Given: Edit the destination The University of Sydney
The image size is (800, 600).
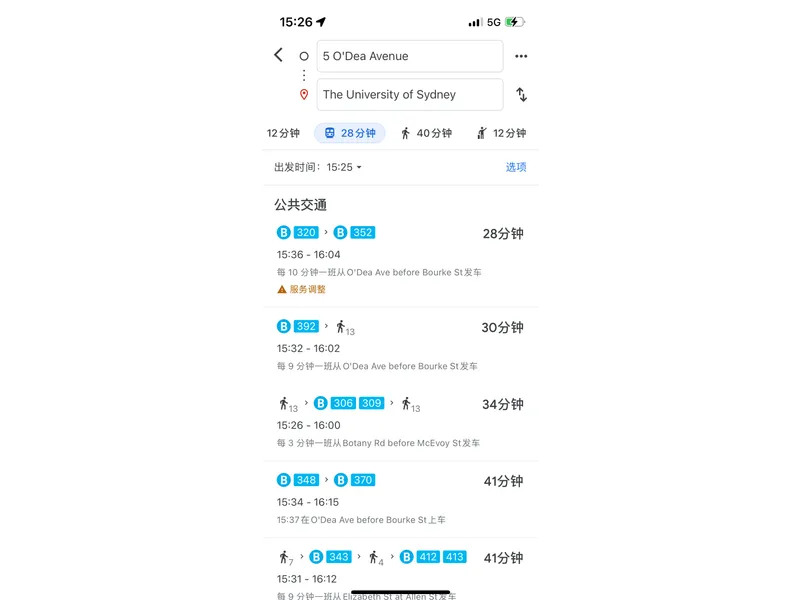Looking at the screenshot, I should (x=409, y=95).
